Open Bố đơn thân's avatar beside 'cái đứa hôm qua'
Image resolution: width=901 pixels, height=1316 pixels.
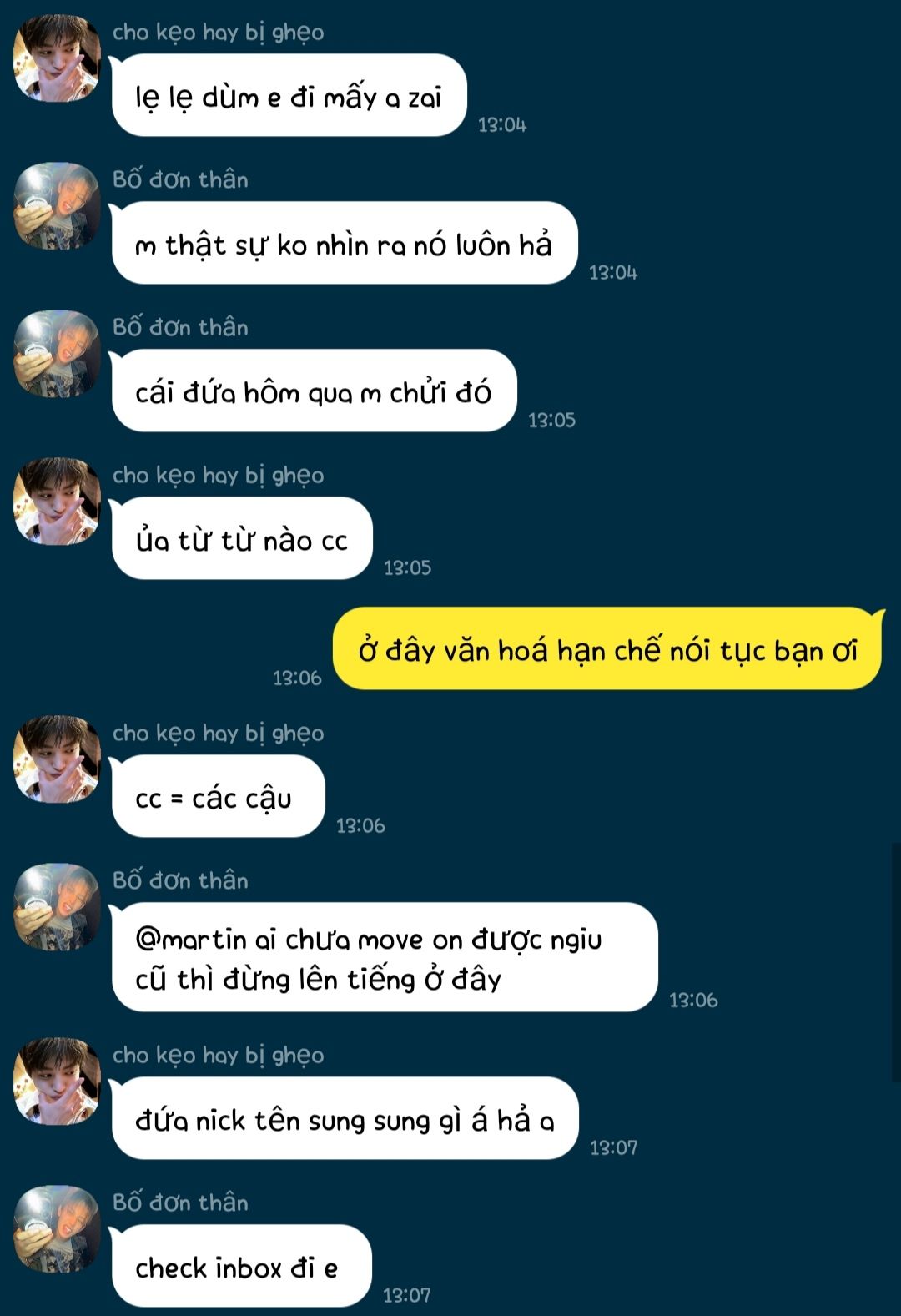(57, 354)
